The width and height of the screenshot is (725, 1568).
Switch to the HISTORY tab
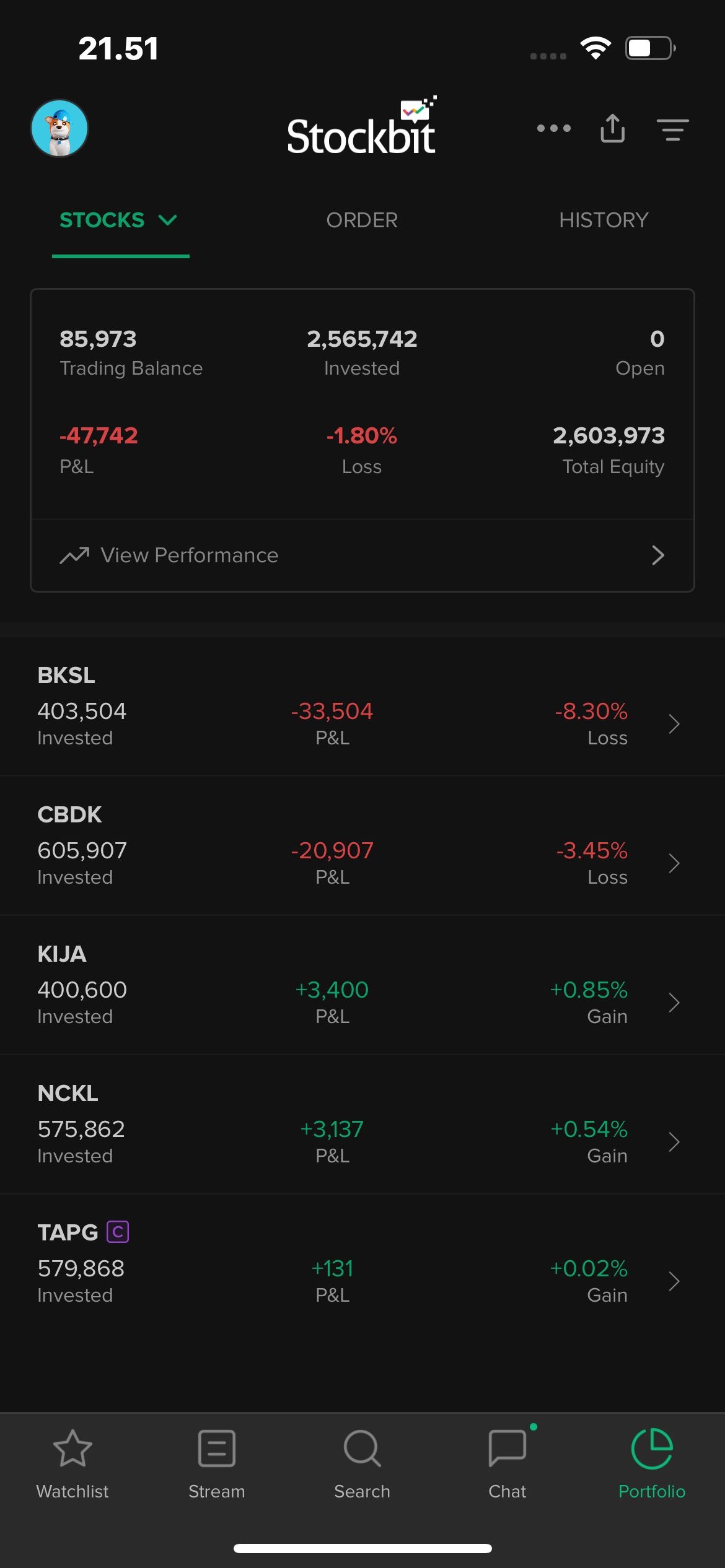pyautogui.click(x=604, y=220)
